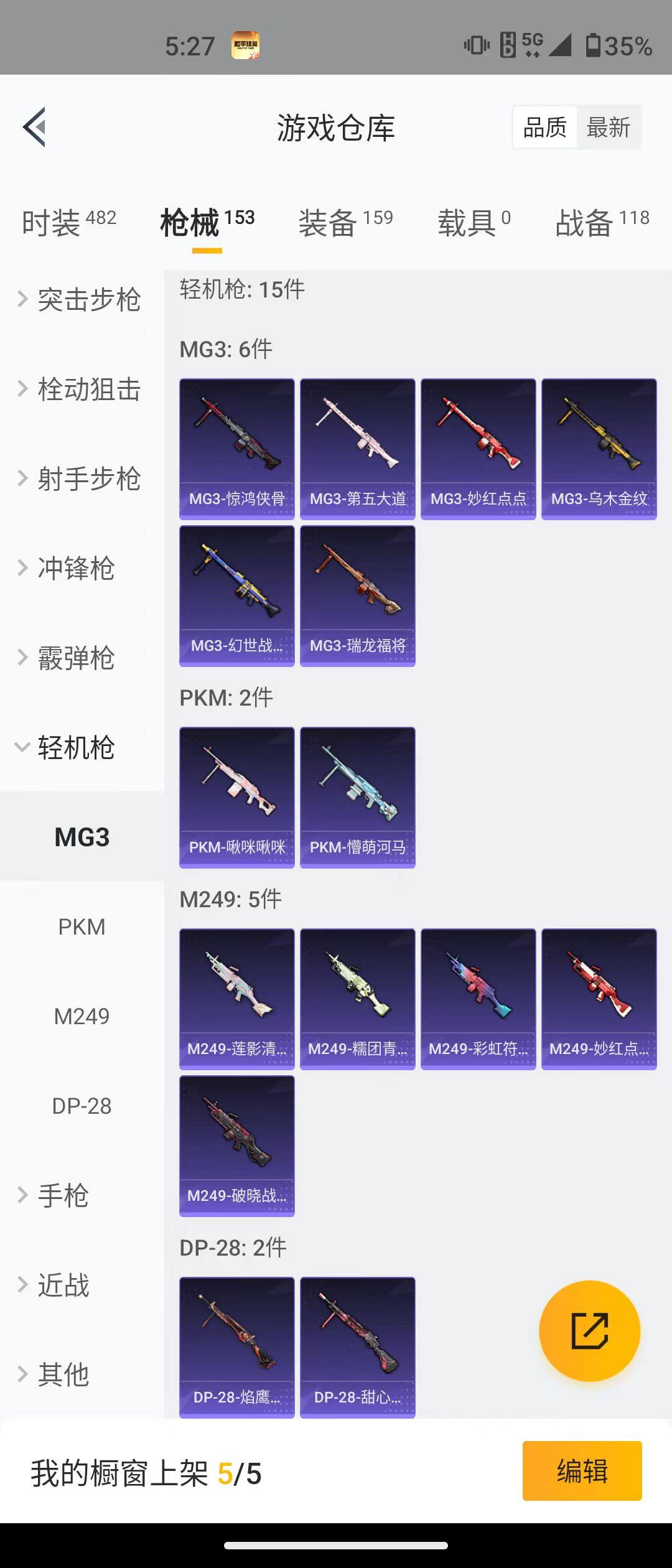This screenshot has width=672, height=1568.
Task: Switch to the 装备 tab
Action: pyautogui.click(x=345, y=222)
